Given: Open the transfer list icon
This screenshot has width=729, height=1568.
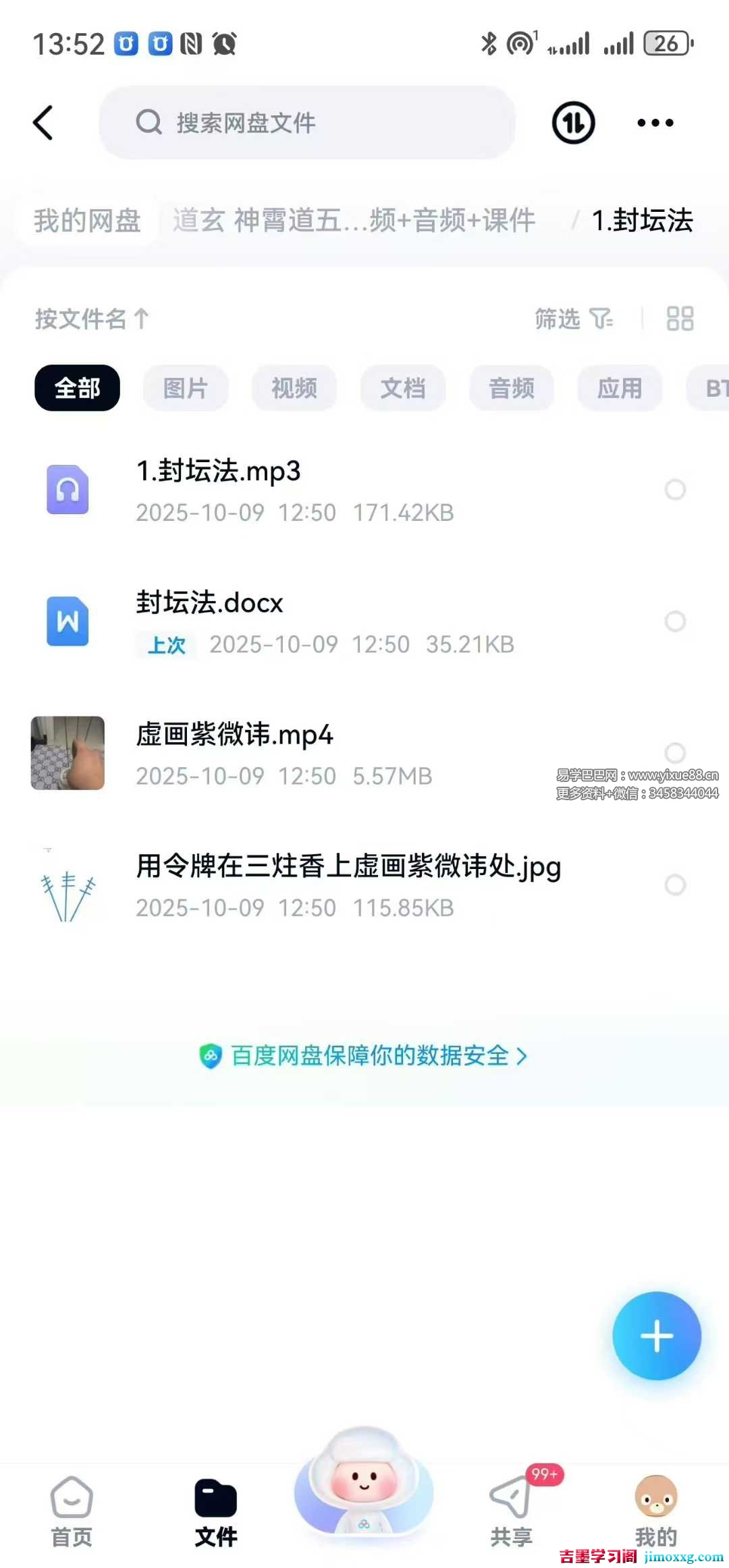Looking at the screenshot, I should [x=573, y=123].
